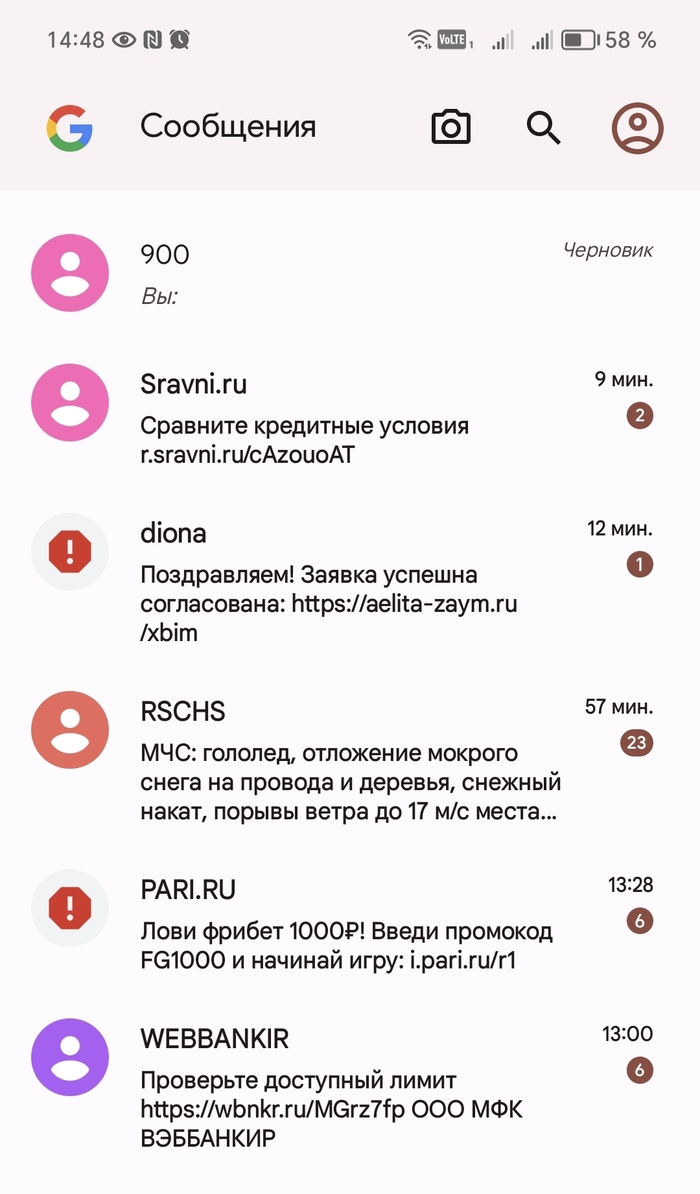Image resolution: width=700 pixels, height=1194 pixels.
Task: Open the camera icon in the toolbar
Action: [451, 127]
